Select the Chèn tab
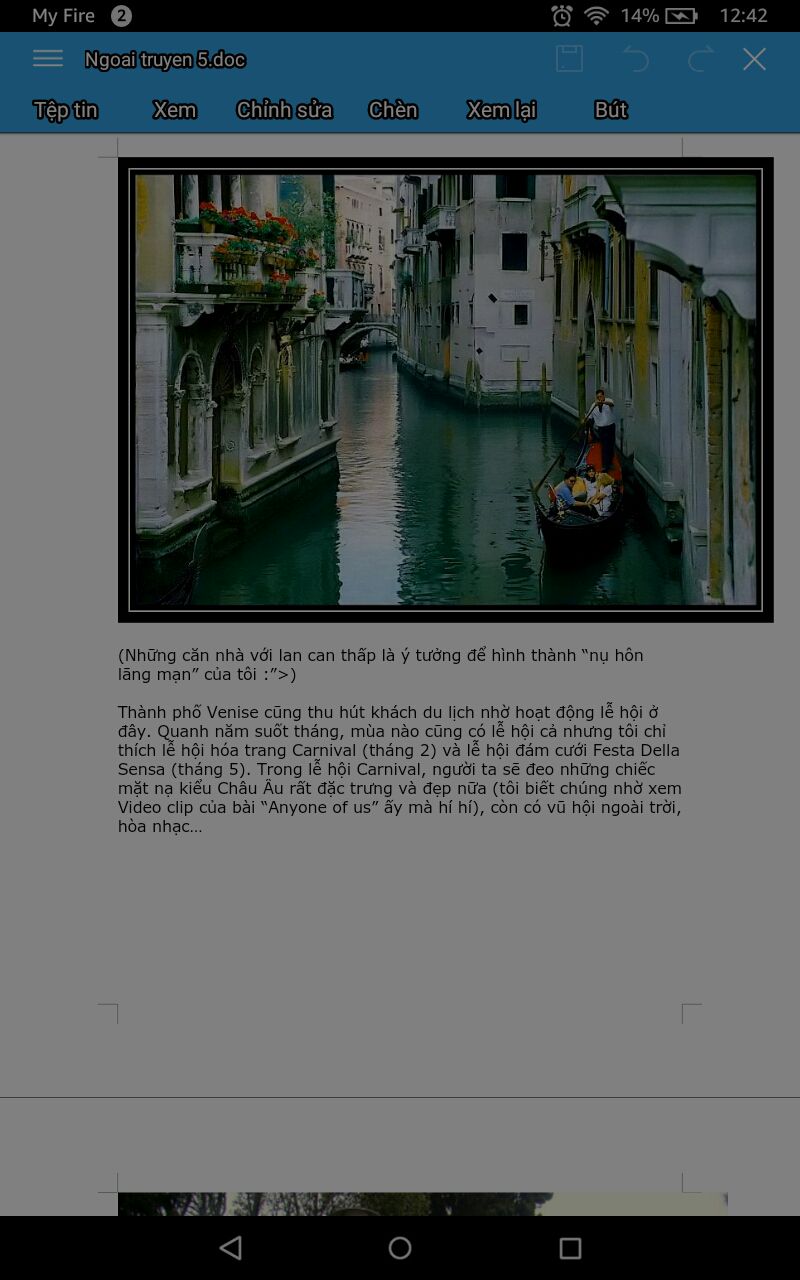The height and width of the screenshot is (1280, 800). (x=392, y=110)
